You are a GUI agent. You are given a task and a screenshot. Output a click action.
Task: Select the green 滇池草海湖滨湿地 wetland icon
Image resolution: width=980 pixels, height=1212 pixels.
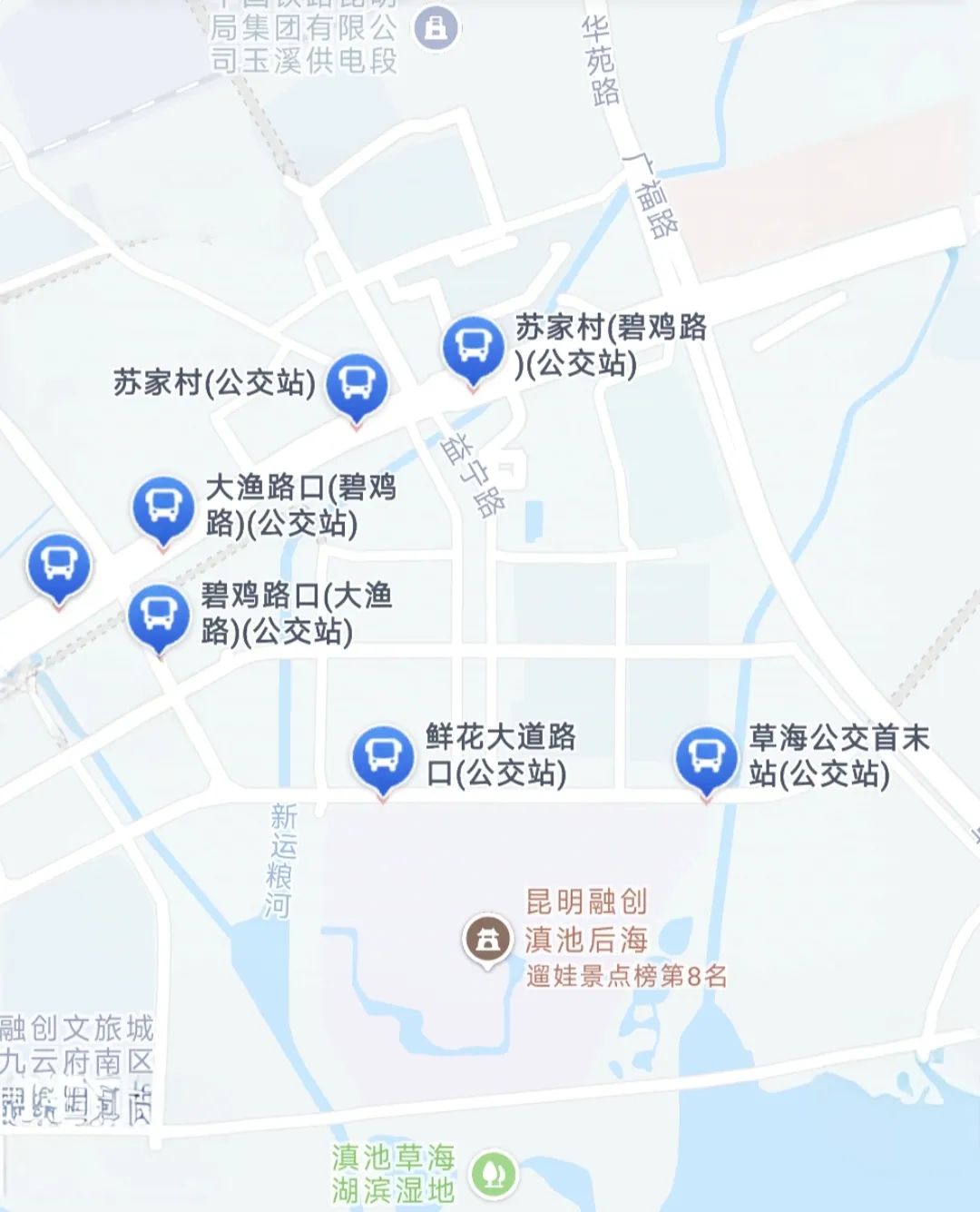(x=493, y=1173)
